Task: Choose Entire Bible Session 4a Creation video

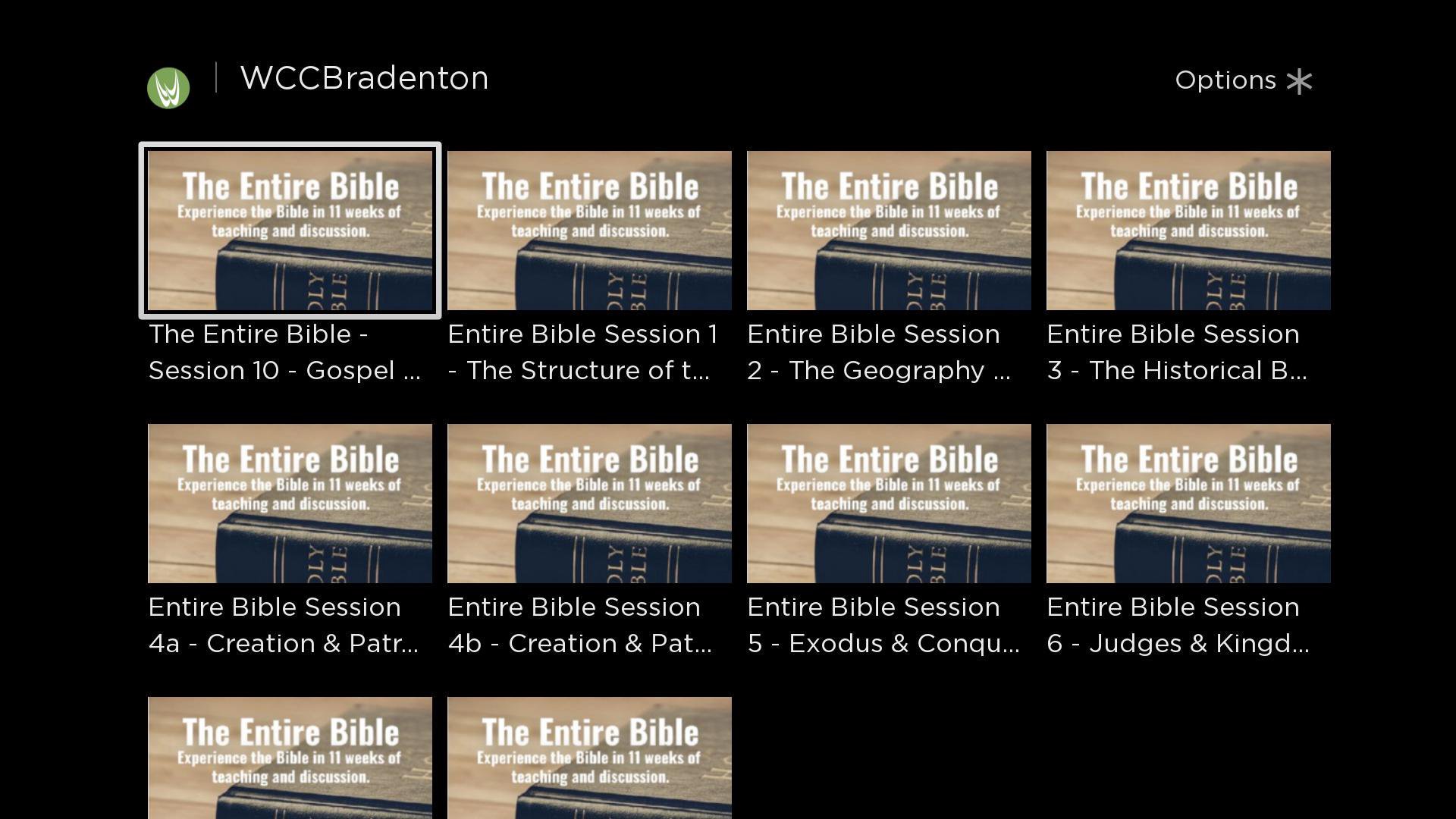Action: tap(290, 504)
